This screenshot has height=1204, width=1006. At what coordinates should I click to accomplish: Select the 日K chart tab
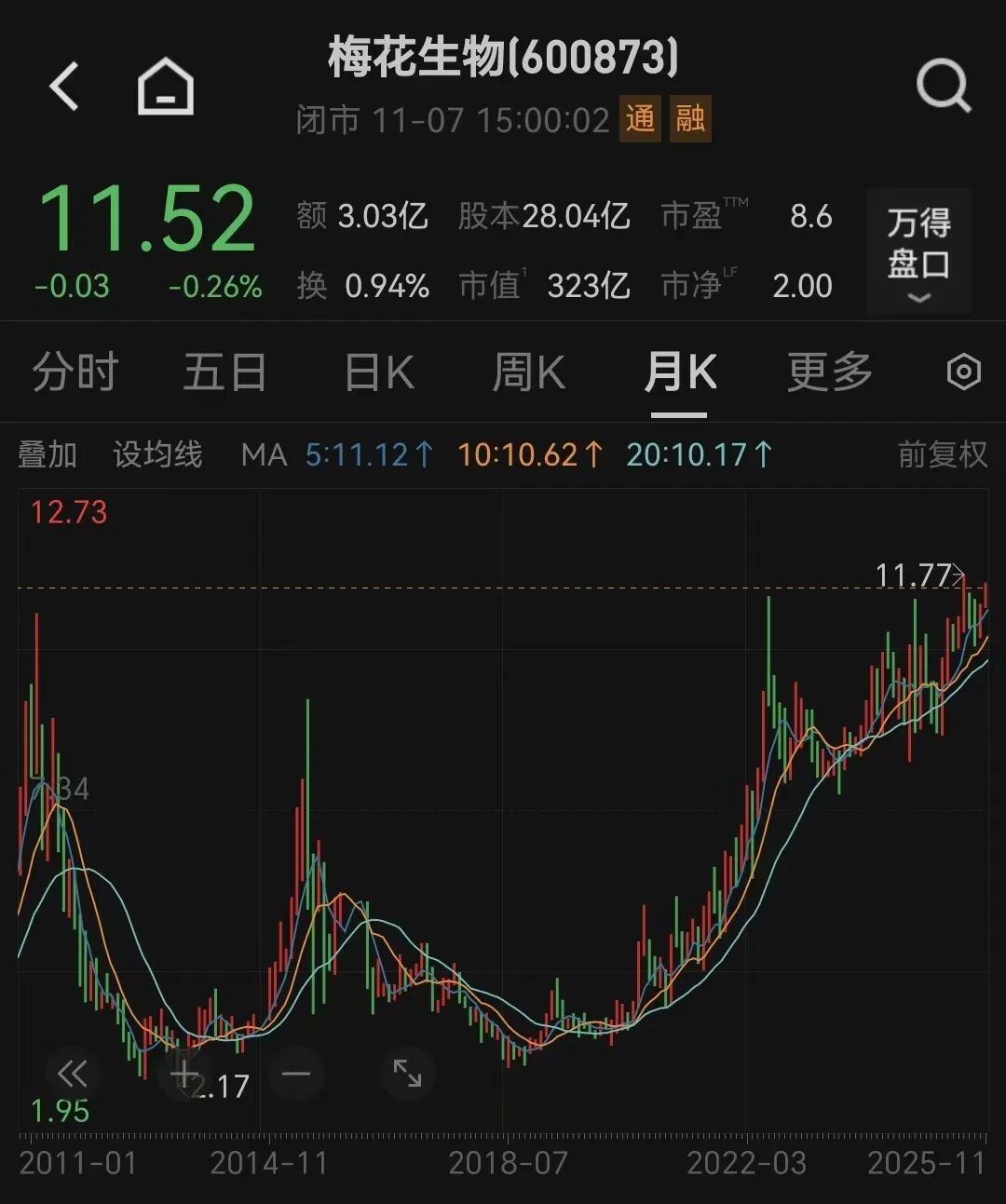pos(379,372)
